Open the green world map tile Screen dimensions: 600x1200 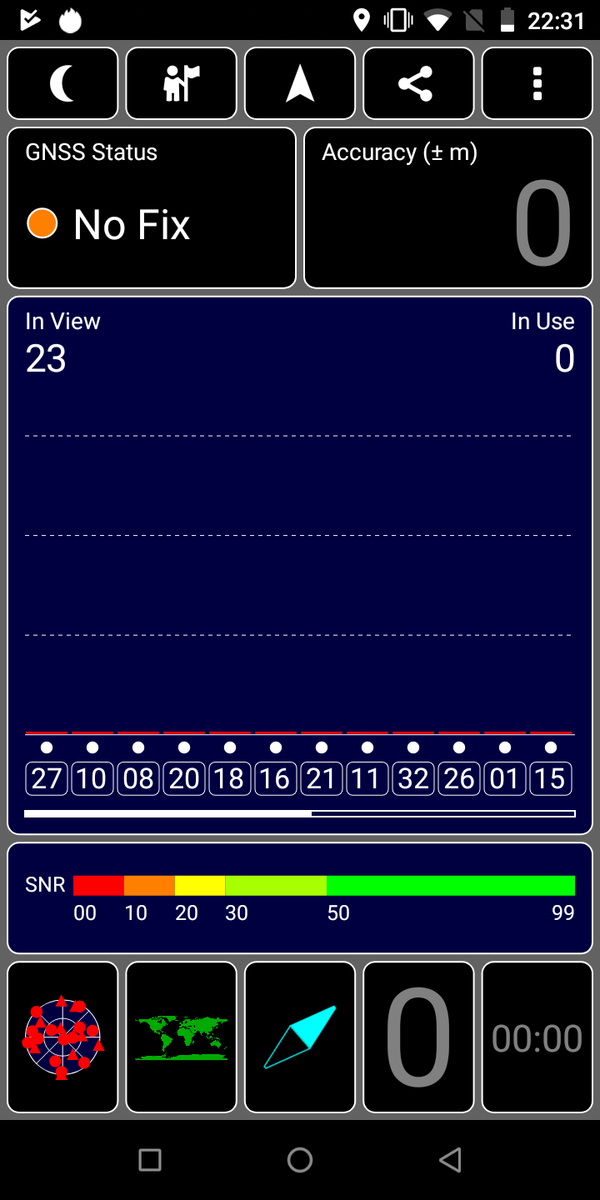[181, 1037]
